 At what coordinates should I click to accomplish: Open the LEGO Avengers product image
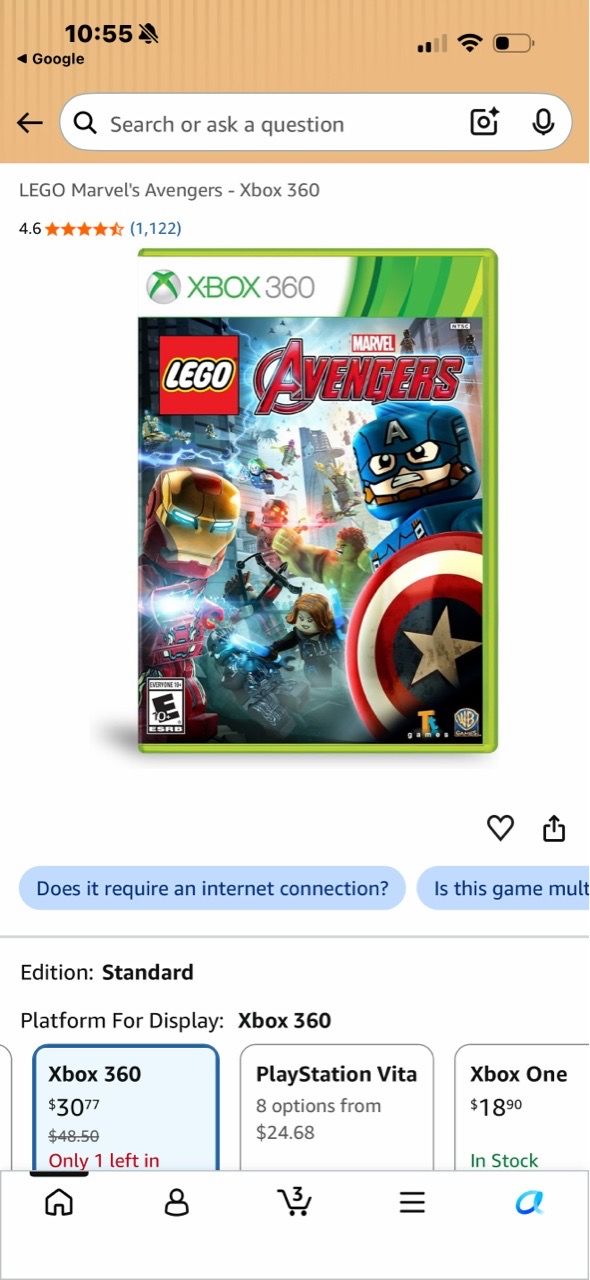(x=317, y=501)
